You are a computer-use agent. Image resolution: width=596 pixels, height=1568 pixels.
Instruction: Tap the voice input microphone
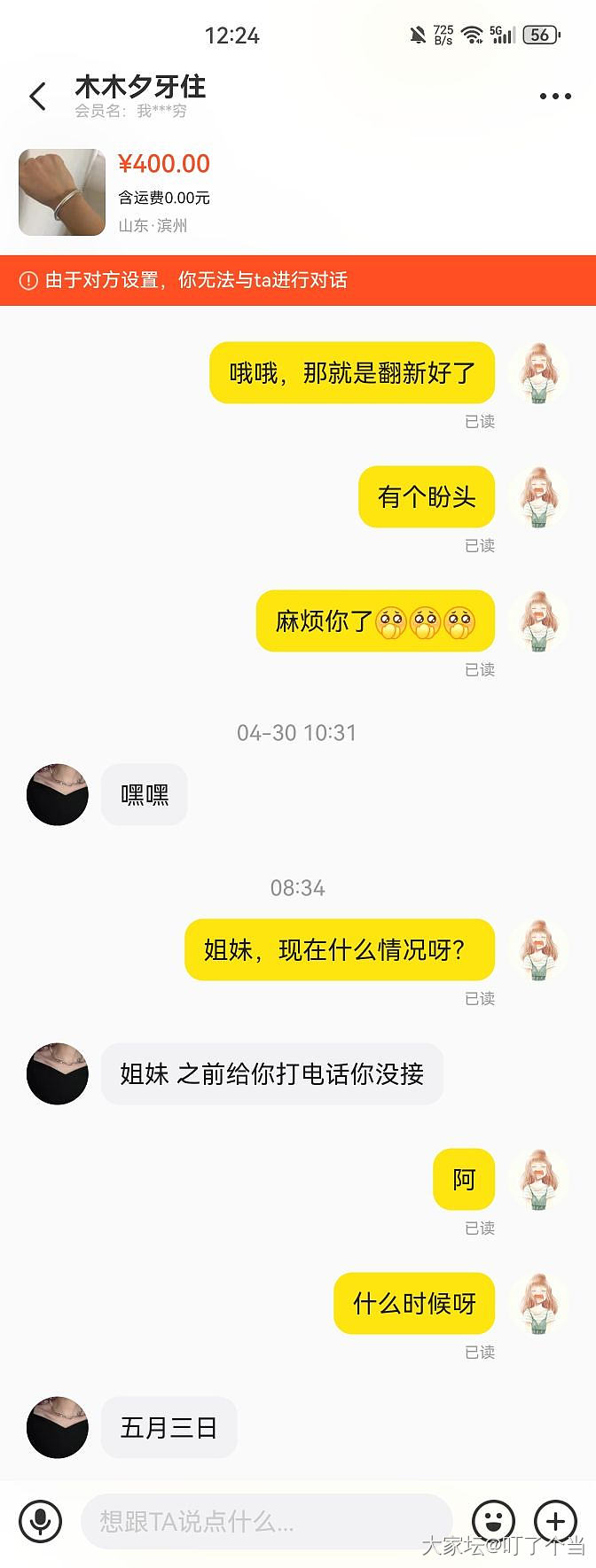point(40,1521)
